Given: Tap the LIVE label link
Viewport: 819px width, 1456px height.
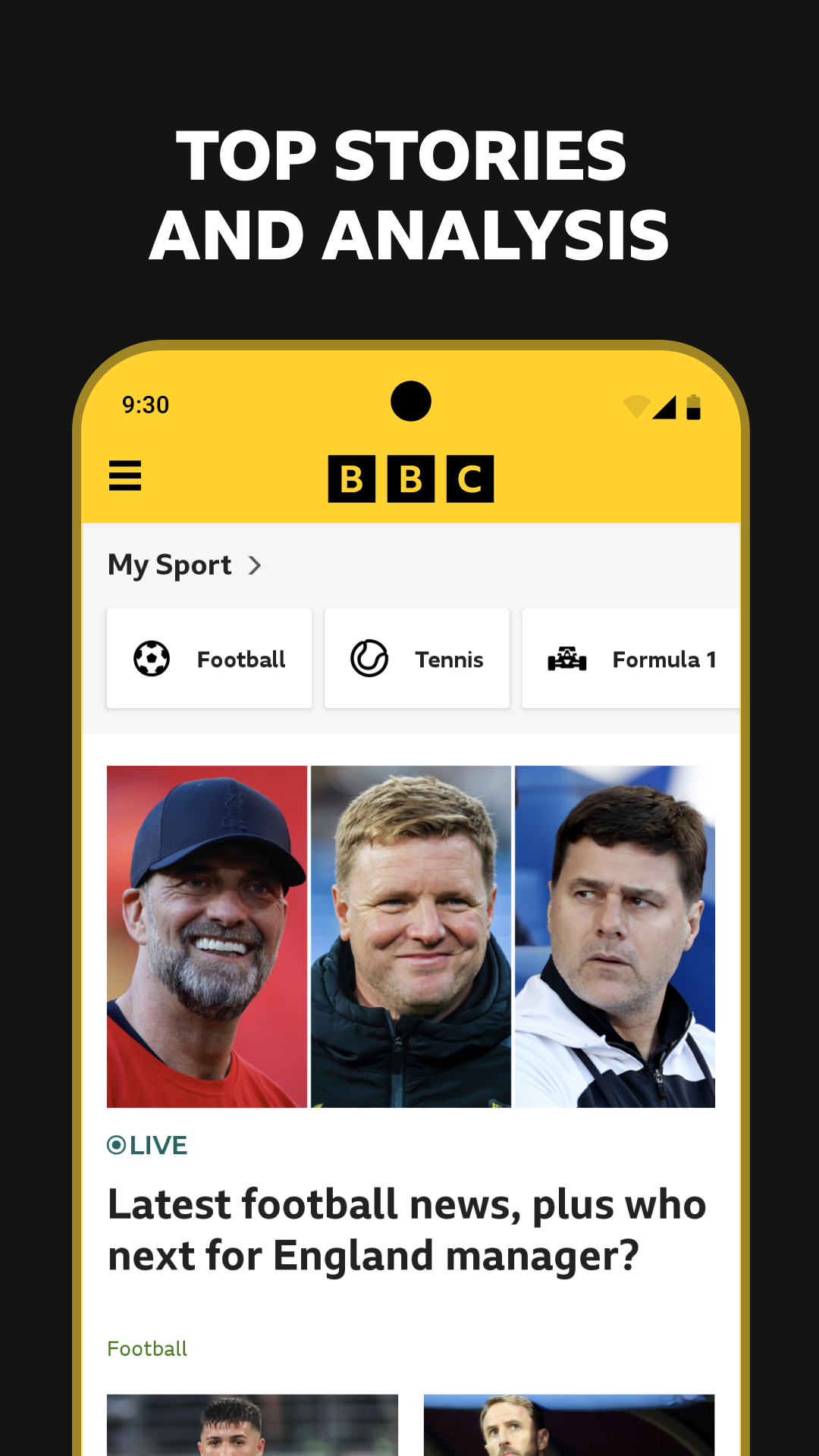Looking at the screenshot, I should coord(148,1145).
